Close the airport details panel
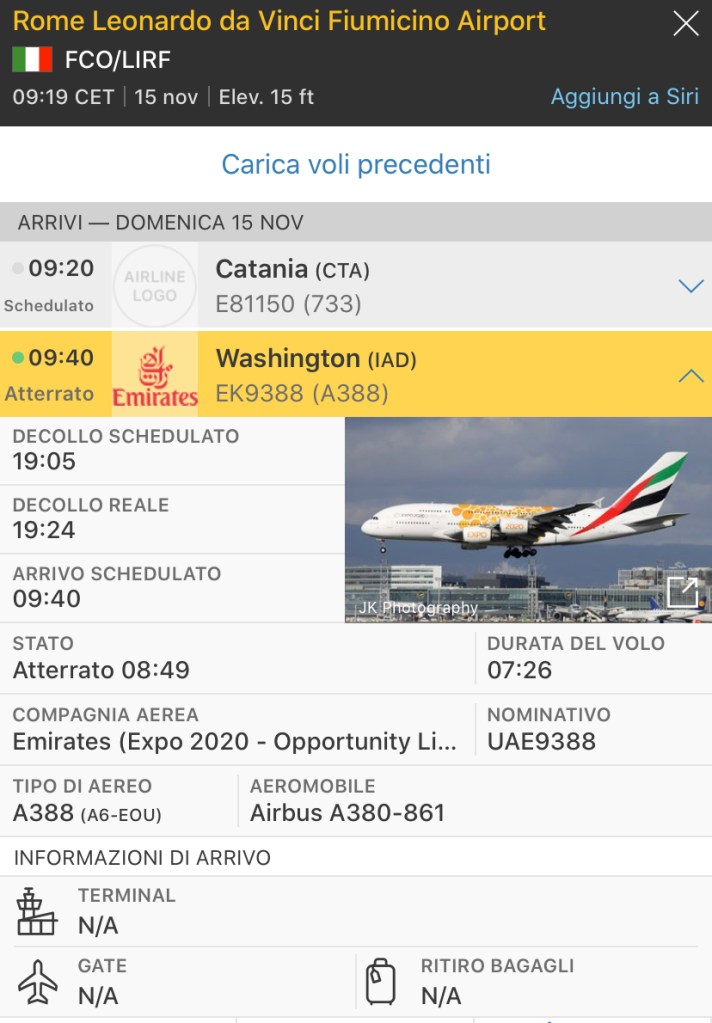Screen dimensions: 712x1023 coord(685,24)
